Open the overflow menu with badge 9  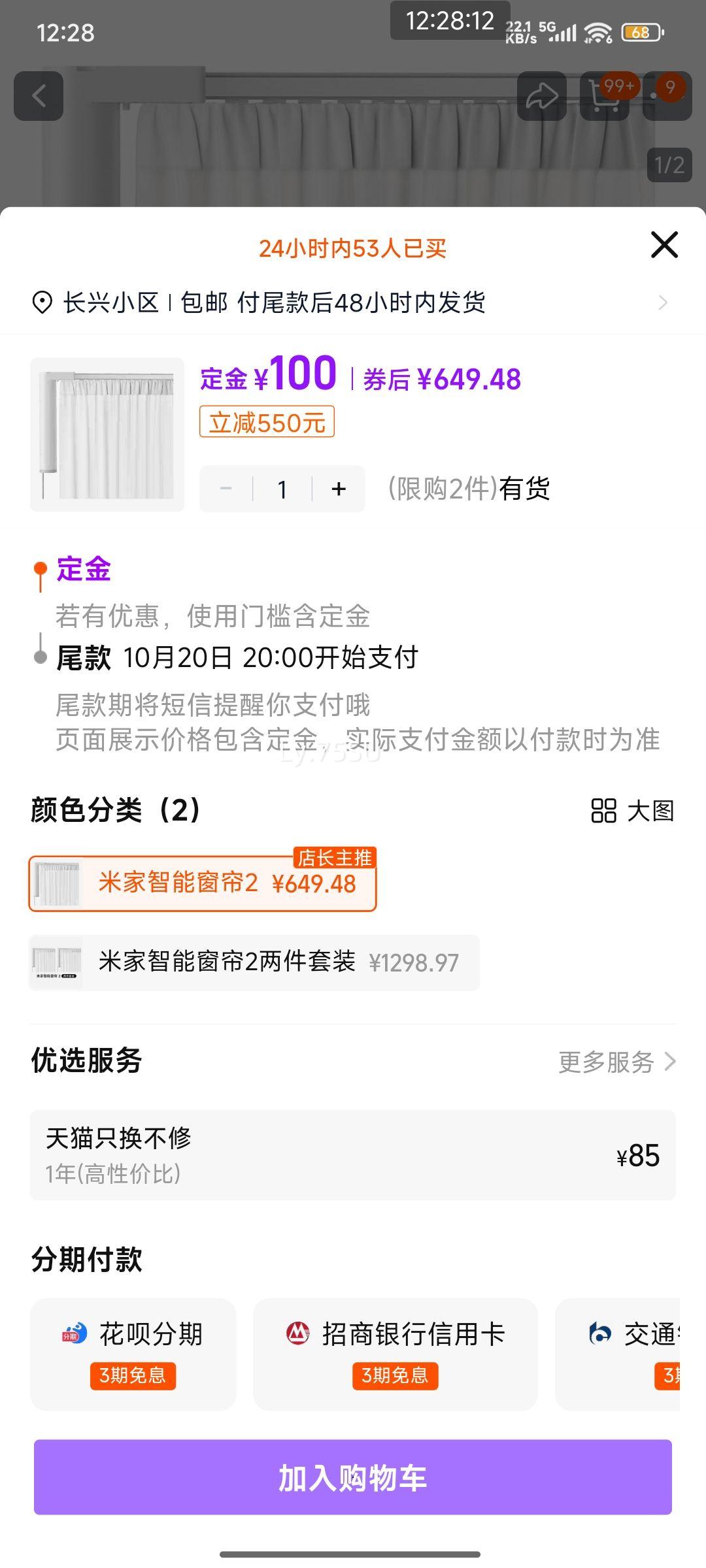point(667,96)
